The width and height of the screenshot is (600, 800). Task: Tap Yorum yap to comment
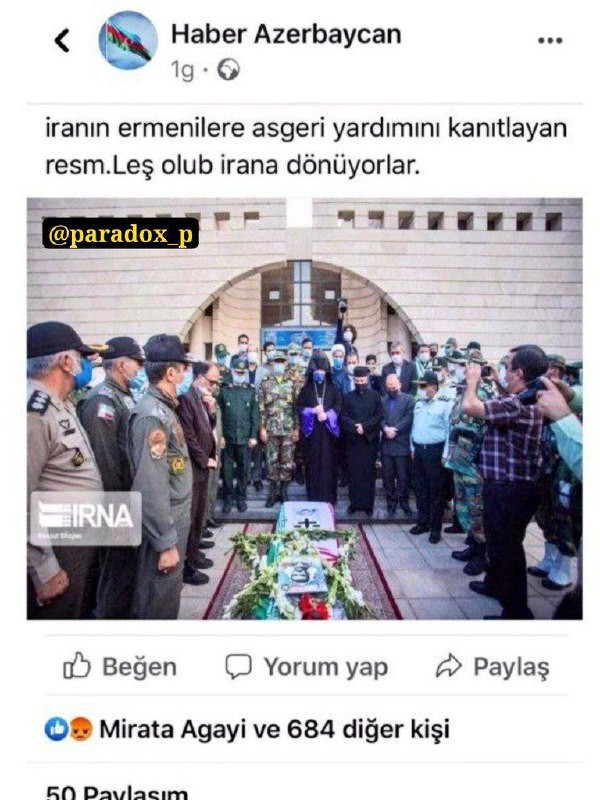307,666
